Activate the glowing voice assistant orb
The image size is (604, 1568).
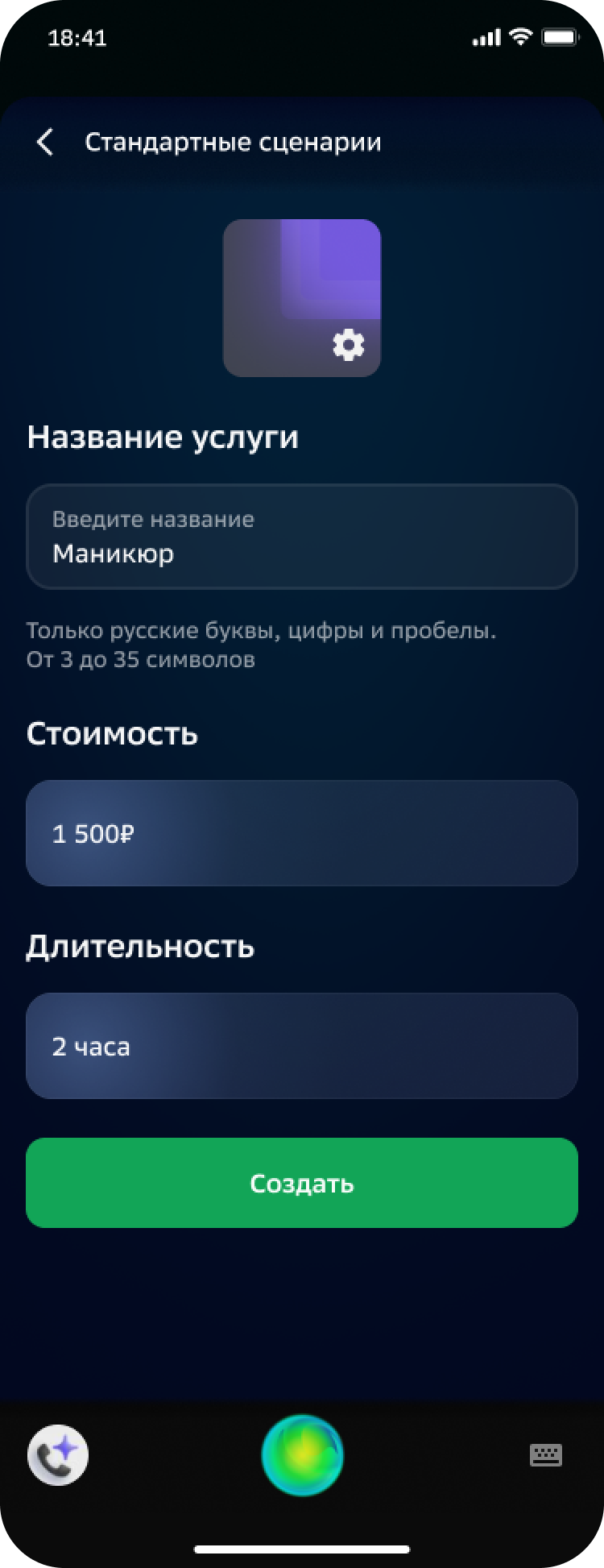coord(302,1455)
